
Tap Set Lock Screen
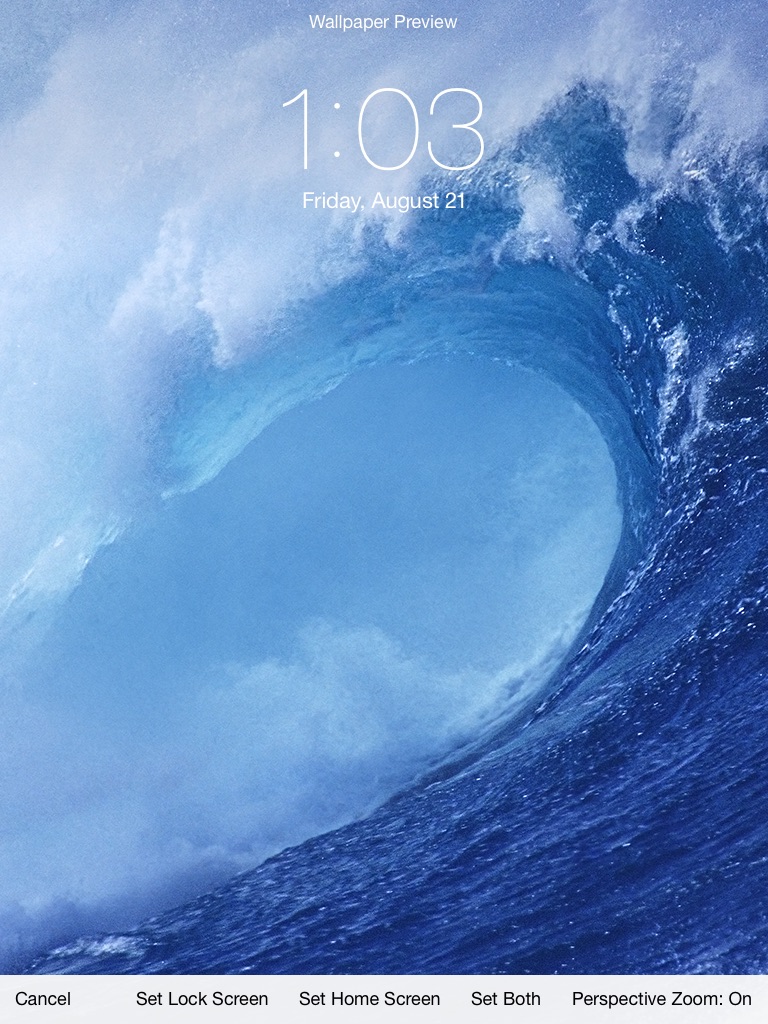click(x=202, y=999)
